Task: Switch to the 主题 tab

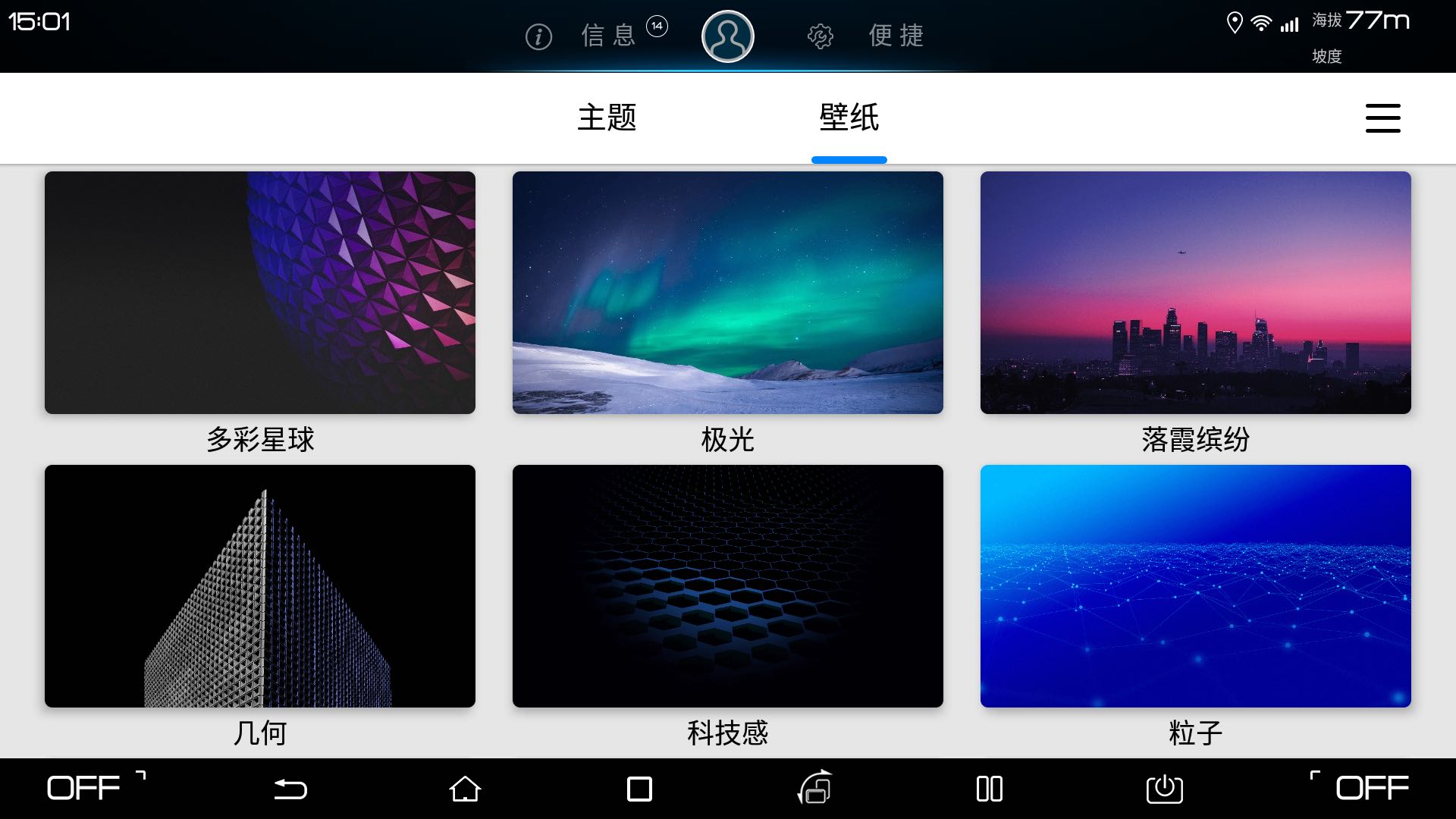Action: 607,118
